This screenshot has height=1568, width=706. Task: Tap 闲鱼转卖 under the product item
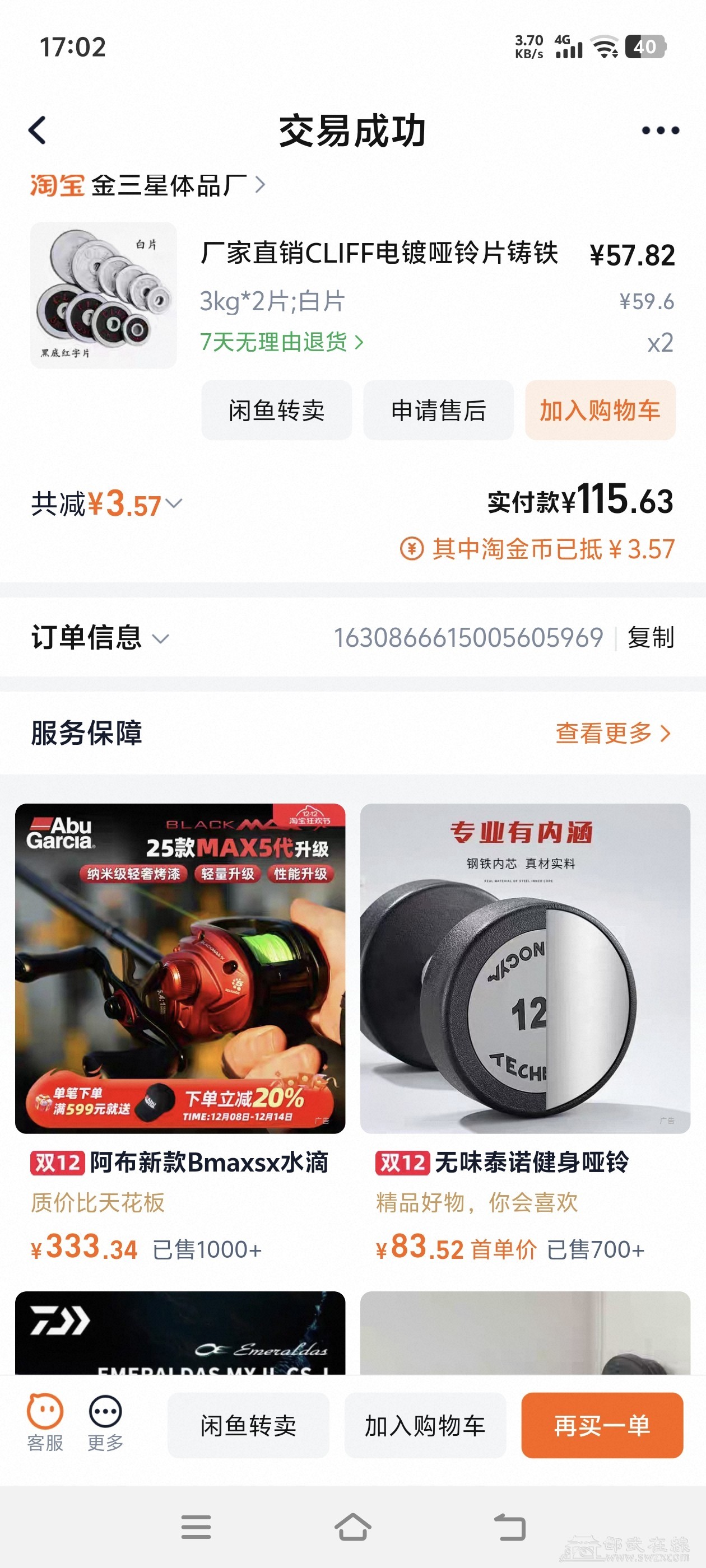(277, 410)
